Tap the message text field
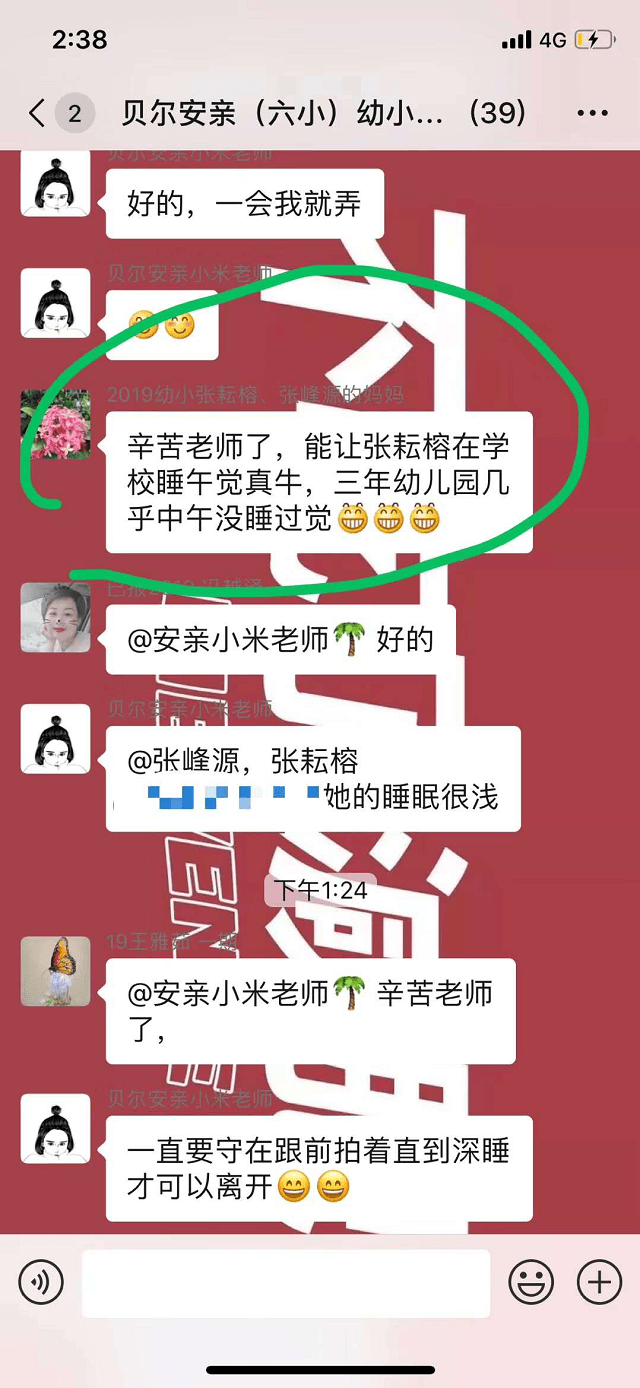640x1388 pixels. (x=285, y=1282)
